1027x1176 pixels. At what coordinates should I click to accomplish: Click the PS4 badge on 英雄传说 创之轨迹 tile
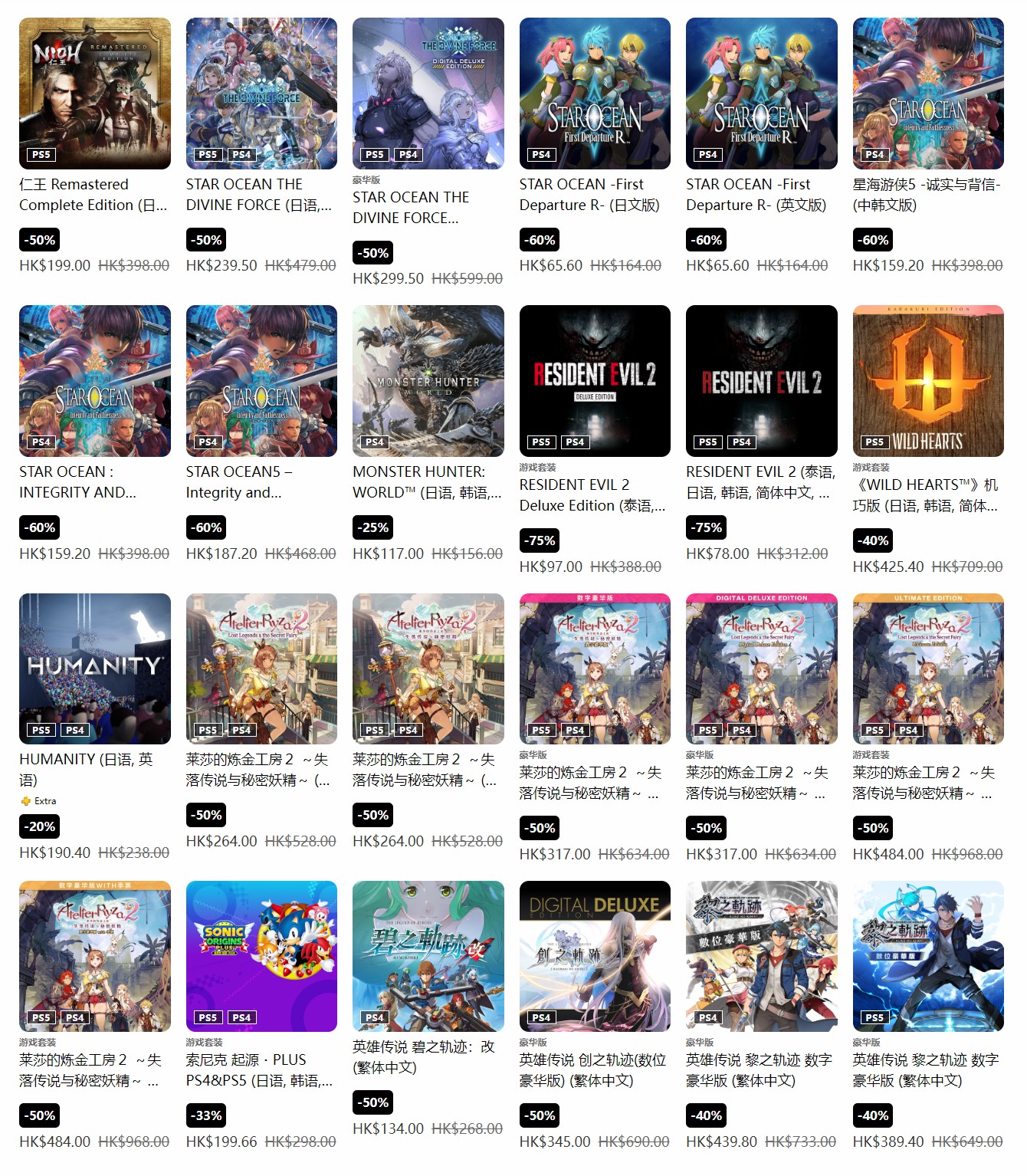[540, 1017]
